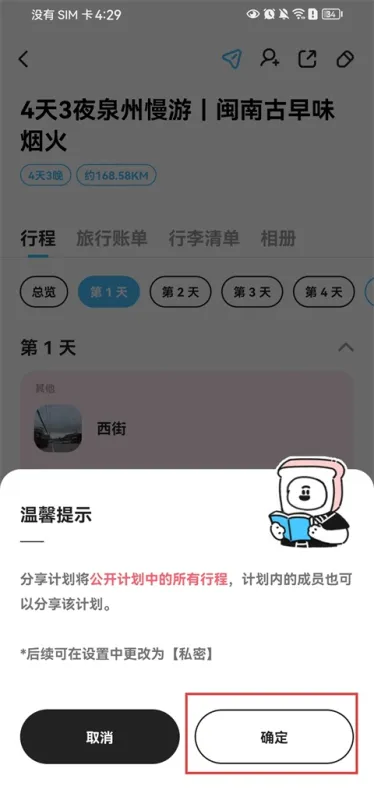Viewport: 374px width, 800px height.
Task: Switch to the 旅行账单 tab
Action: point(112,238)
